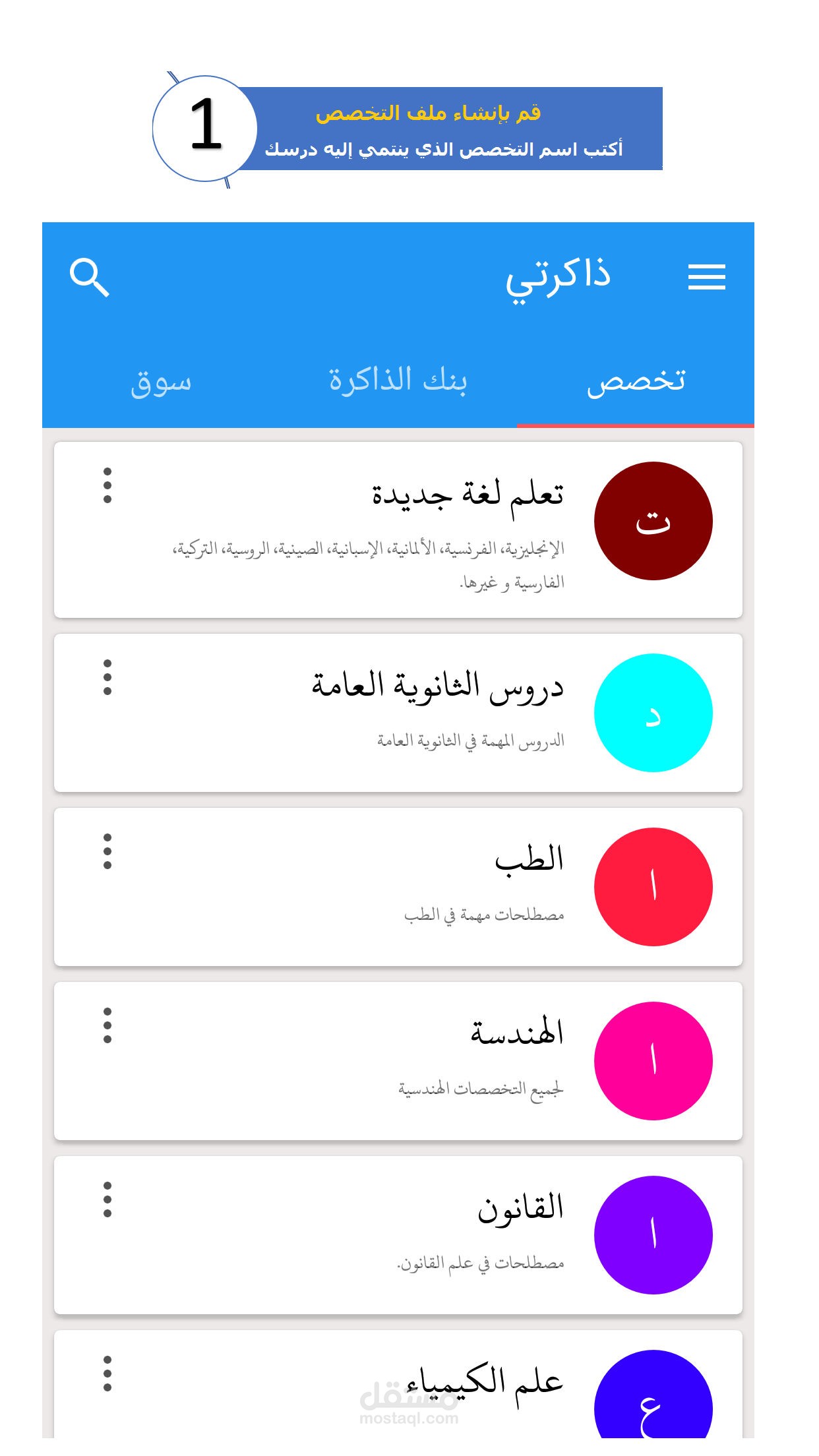Viewport: 819px width, 1456px height.
Task: Open the تعلم لغة جديدة card
Action: tap(398, 530)
